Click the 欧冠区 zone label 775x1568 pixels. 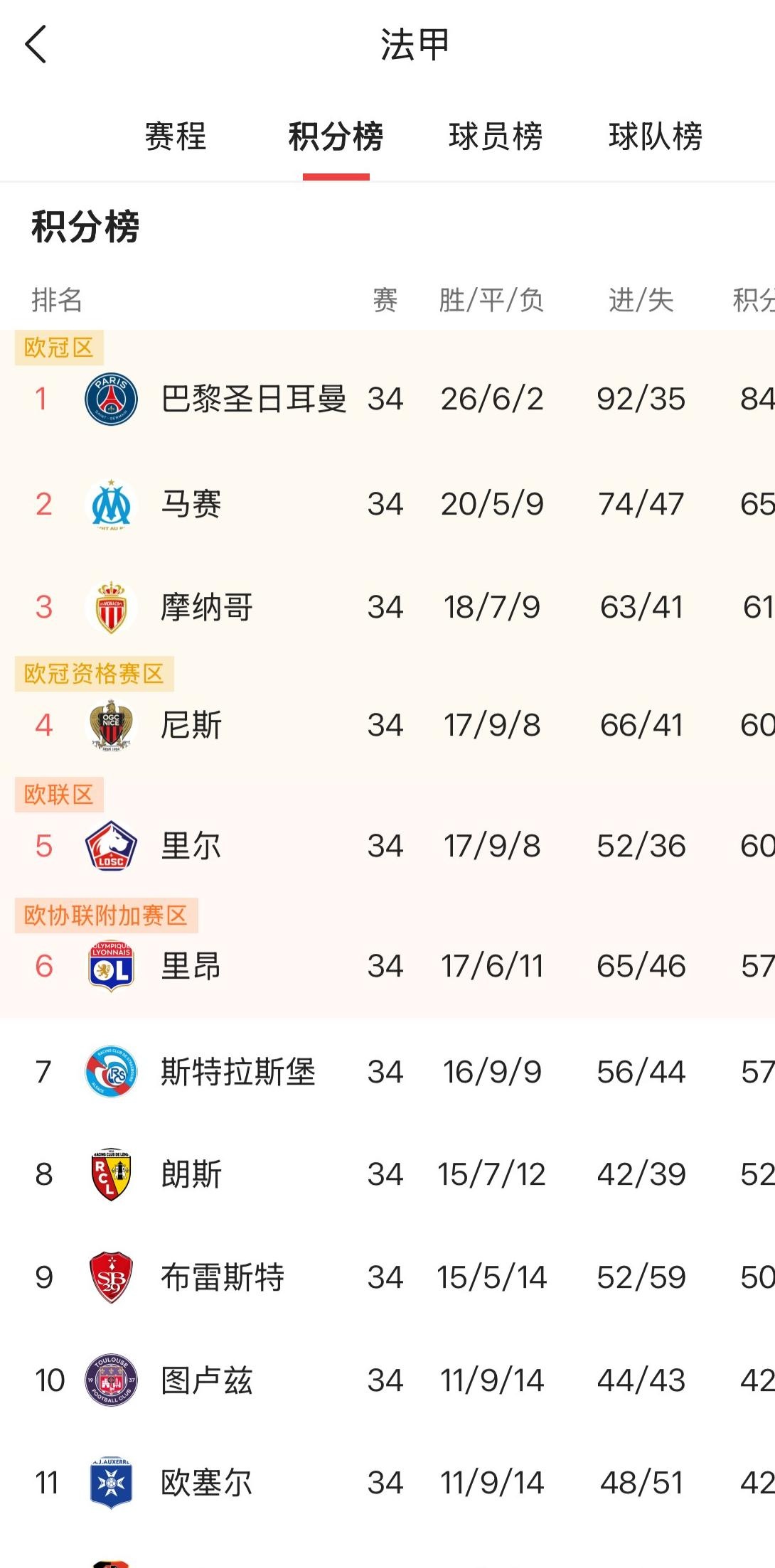[59, 348]
